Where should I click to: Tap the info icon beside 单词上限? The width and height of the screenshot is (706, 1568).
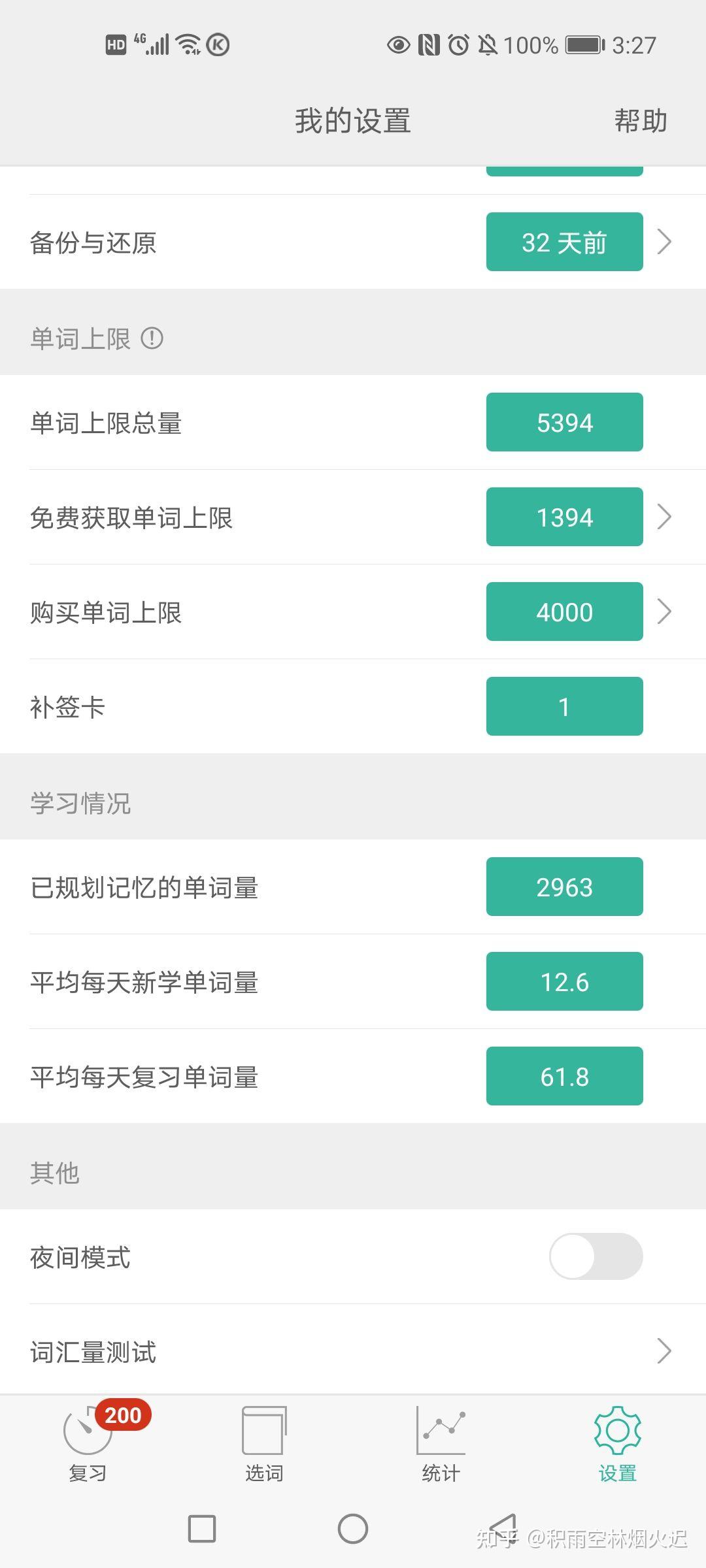click(x=152, y=338)
